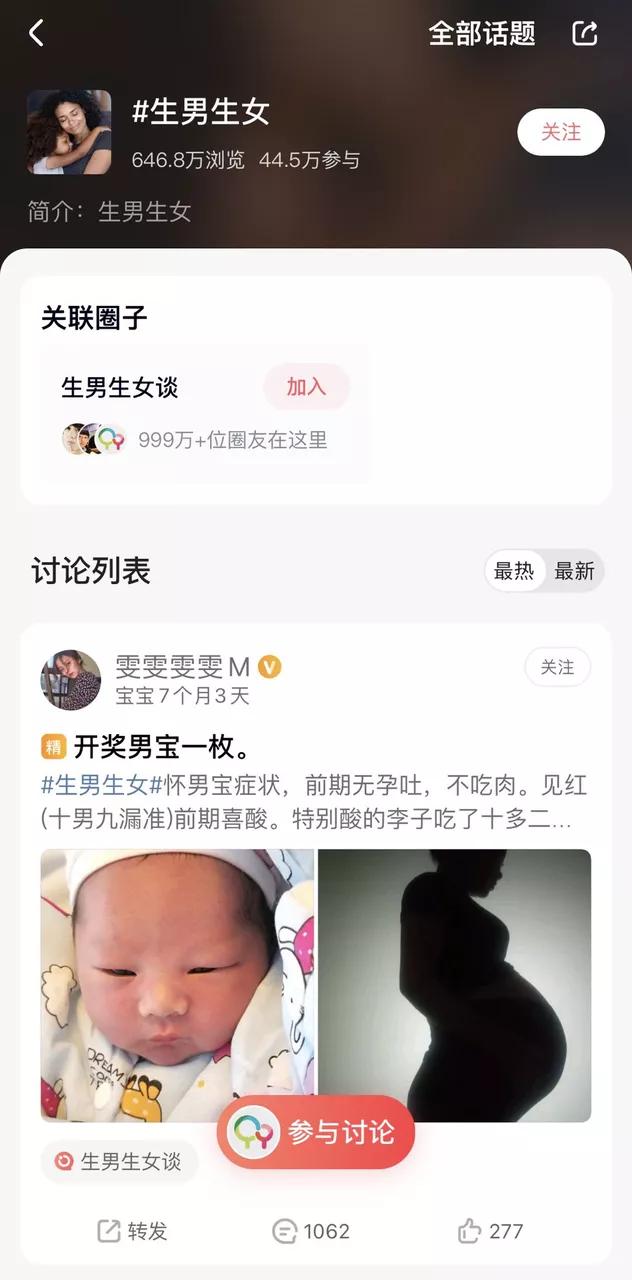Open the post 开奖男宝一枚。
This screenshot has height=1280, width=632.
(162, 747)
